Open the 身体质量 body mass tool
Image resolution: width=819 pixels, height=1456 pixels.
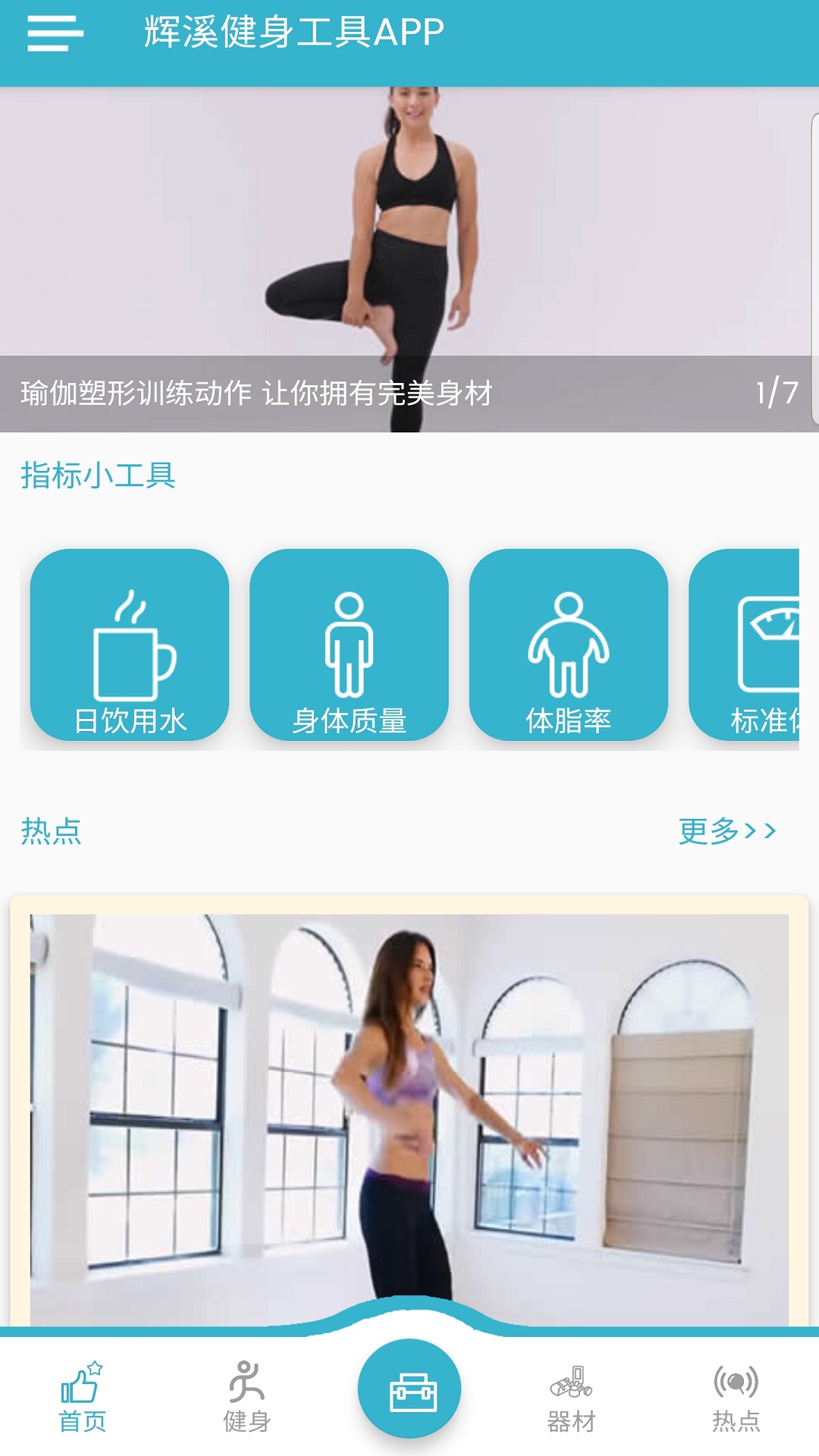tap(349, 645)
